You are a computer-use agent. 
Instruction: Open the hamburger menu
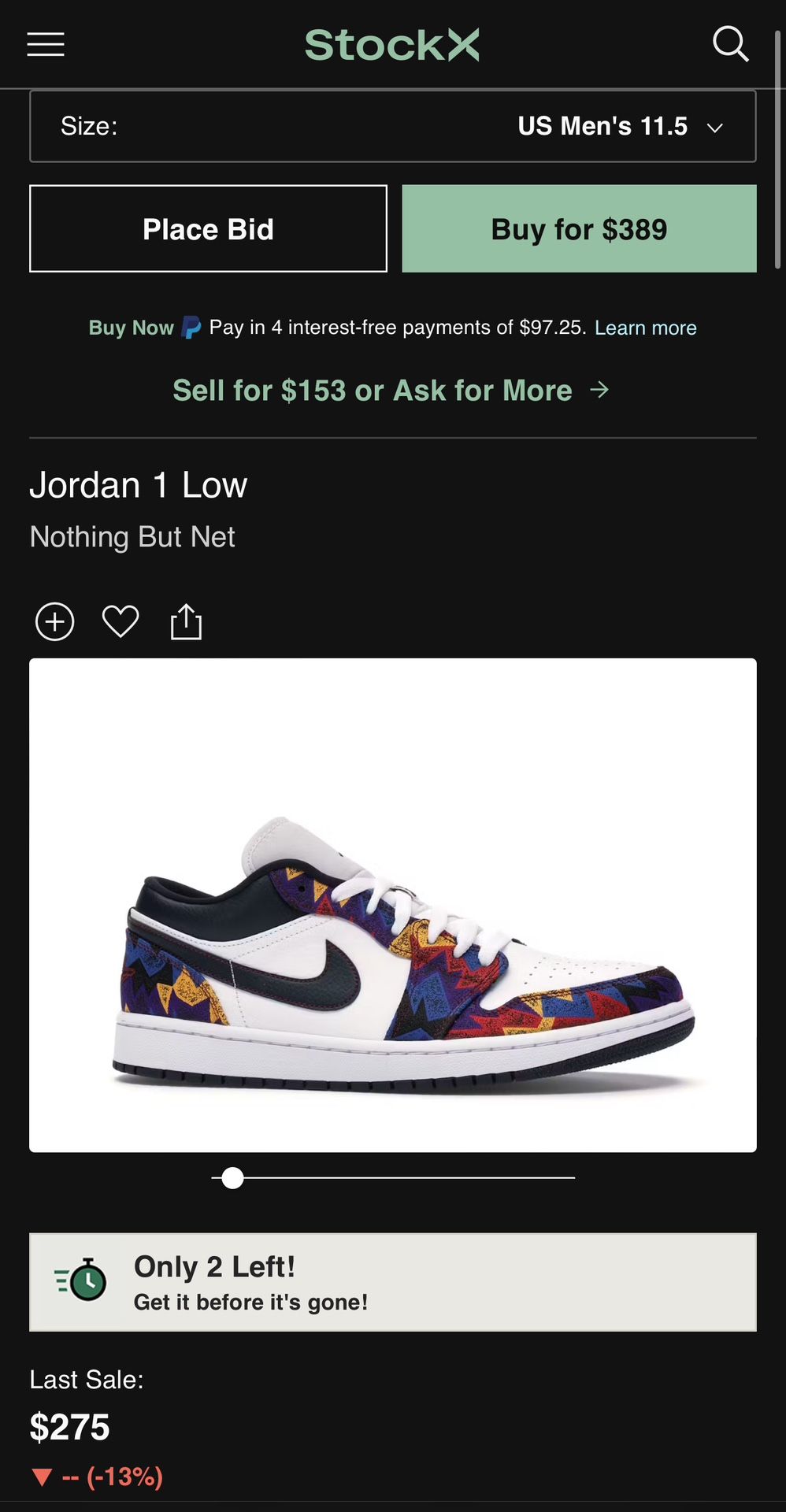tap(46, 45)
